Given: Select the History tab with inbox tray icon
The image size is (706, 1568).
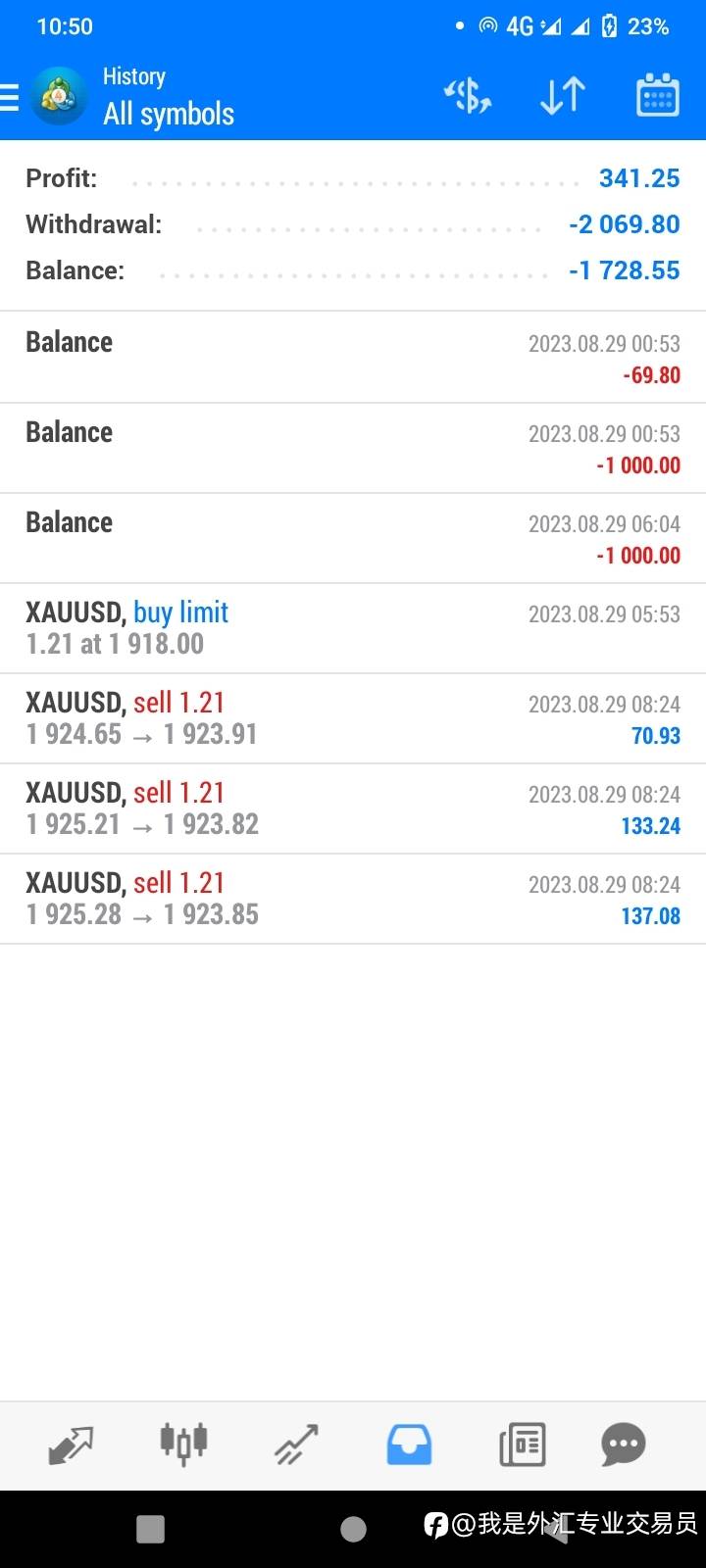Looking at the screenshot, I should click(x=409, y=1445).
